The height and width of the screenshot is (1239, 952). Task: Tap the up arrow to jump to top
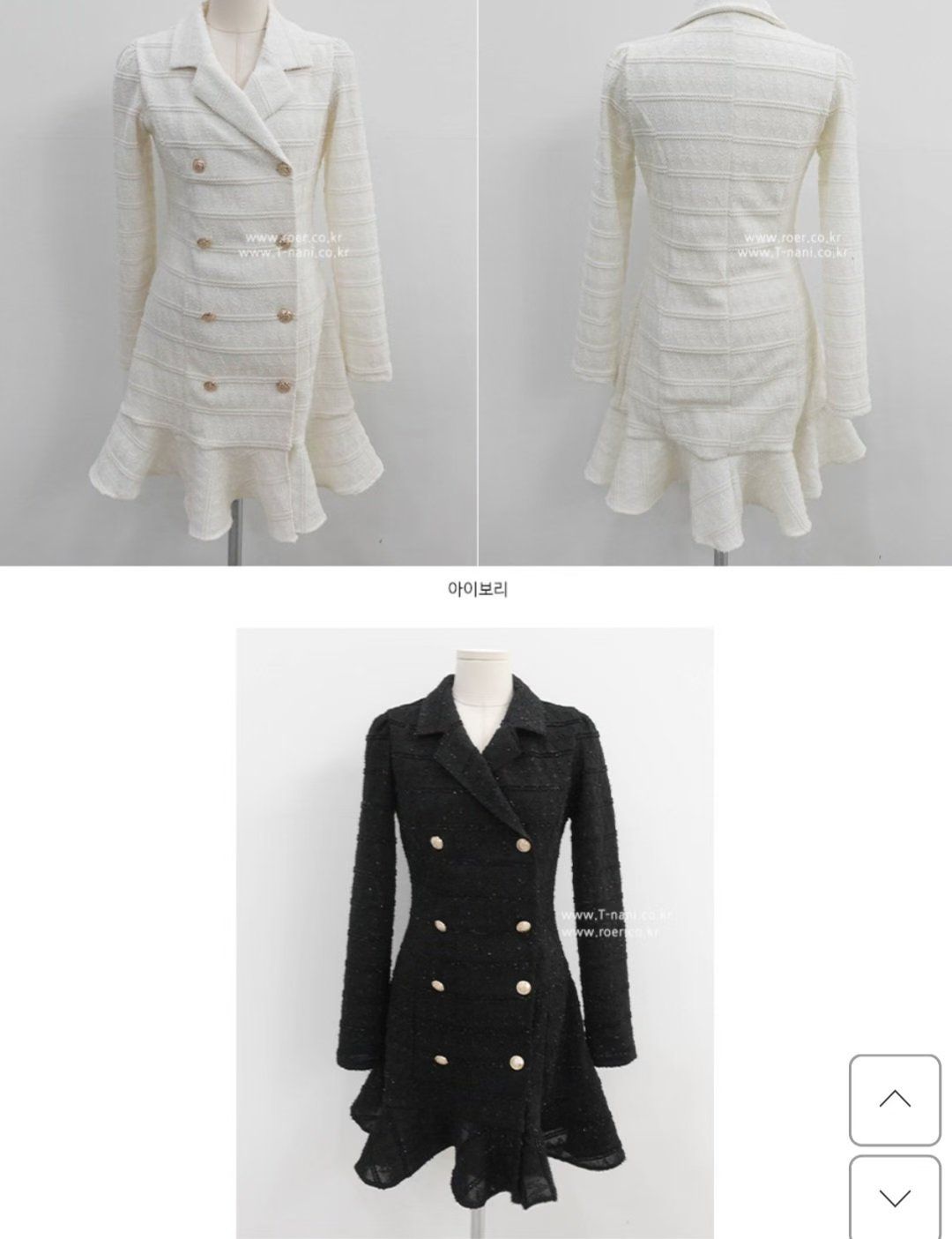pos(895,1099)
